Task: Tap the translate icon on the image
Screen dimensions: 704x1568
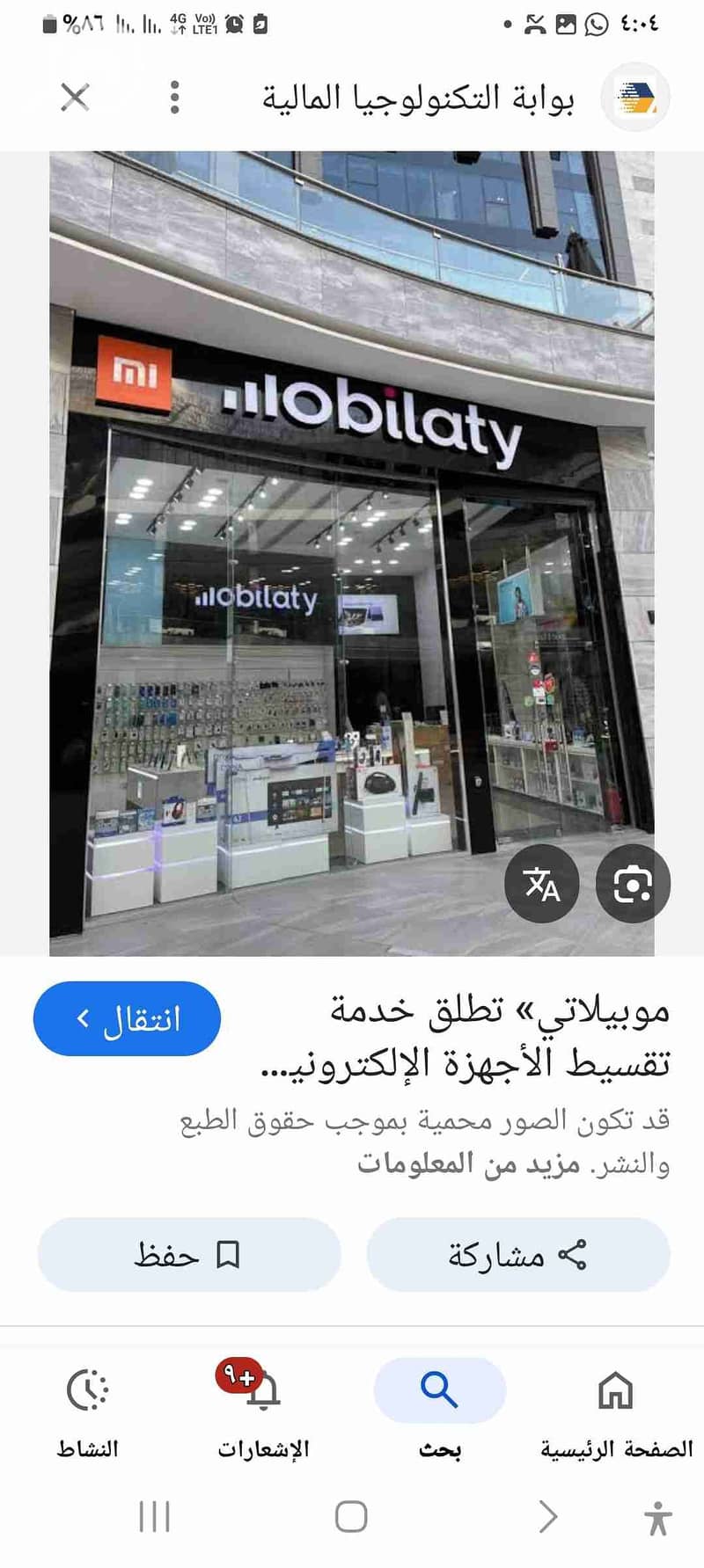Action: (541, 884)
